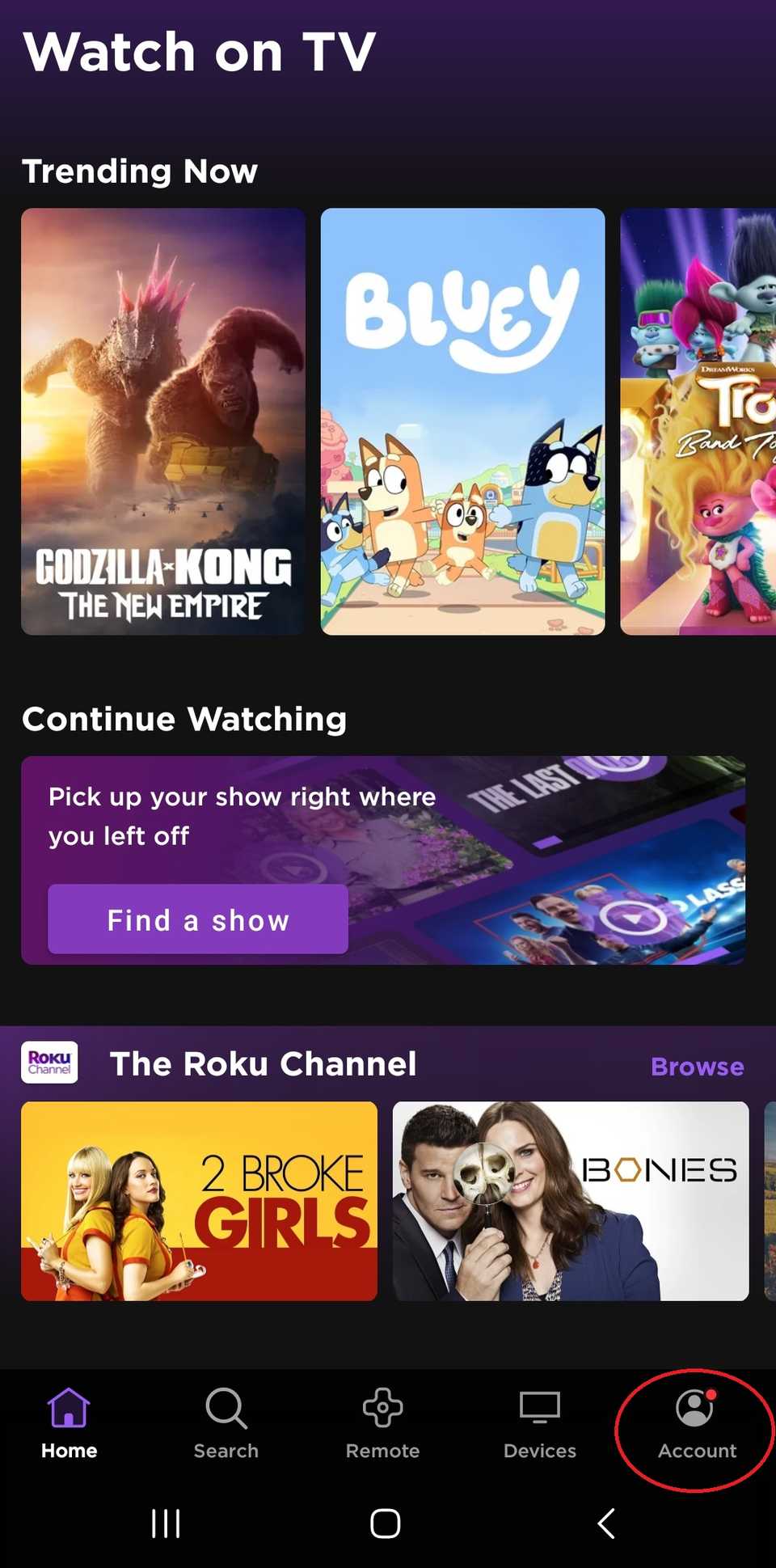Tap the Find a show button
This screenshot has height=1568, width=776.
[197, 919]
